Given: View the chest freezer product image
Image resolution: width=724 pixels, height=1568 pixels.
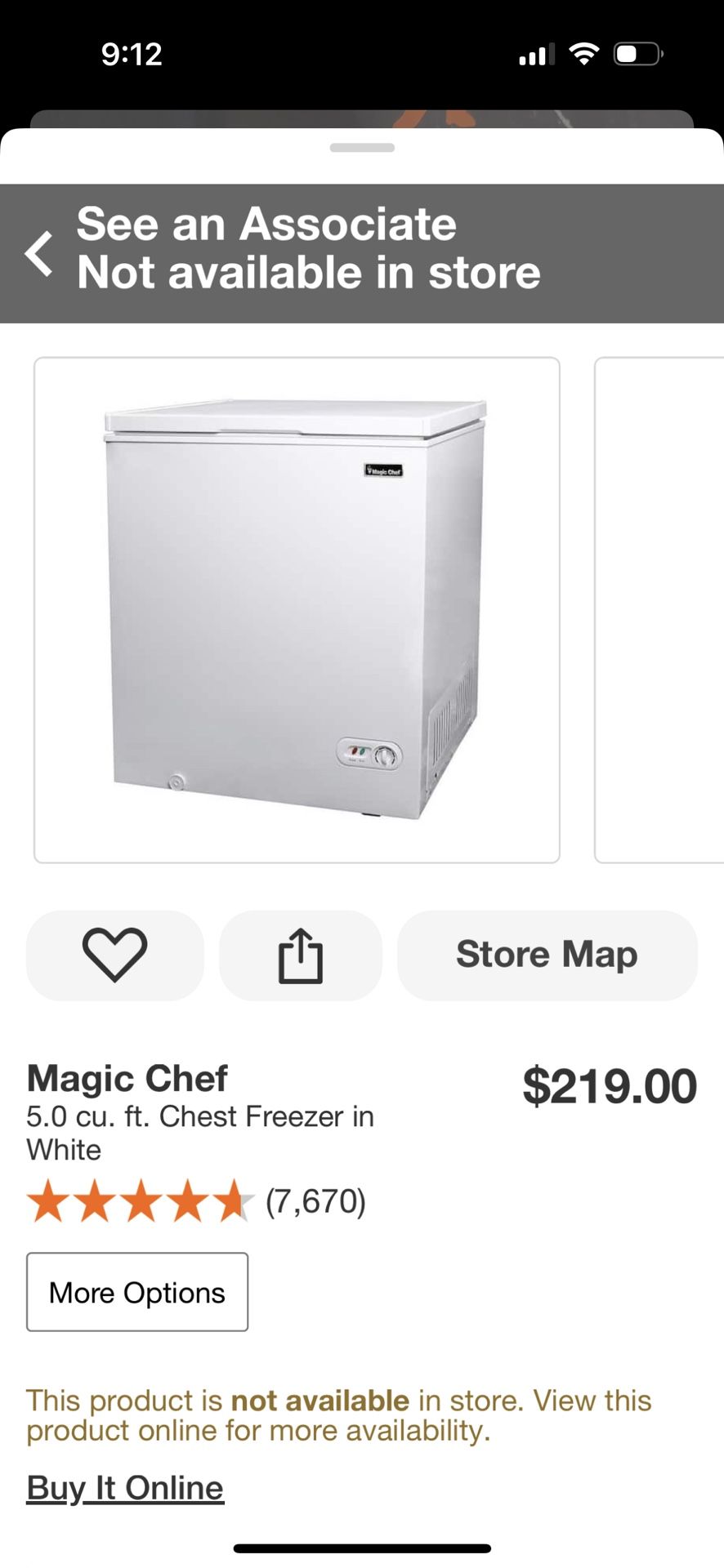Looking at the screenshot, I should pyautogui.click(x=297, y=609).
